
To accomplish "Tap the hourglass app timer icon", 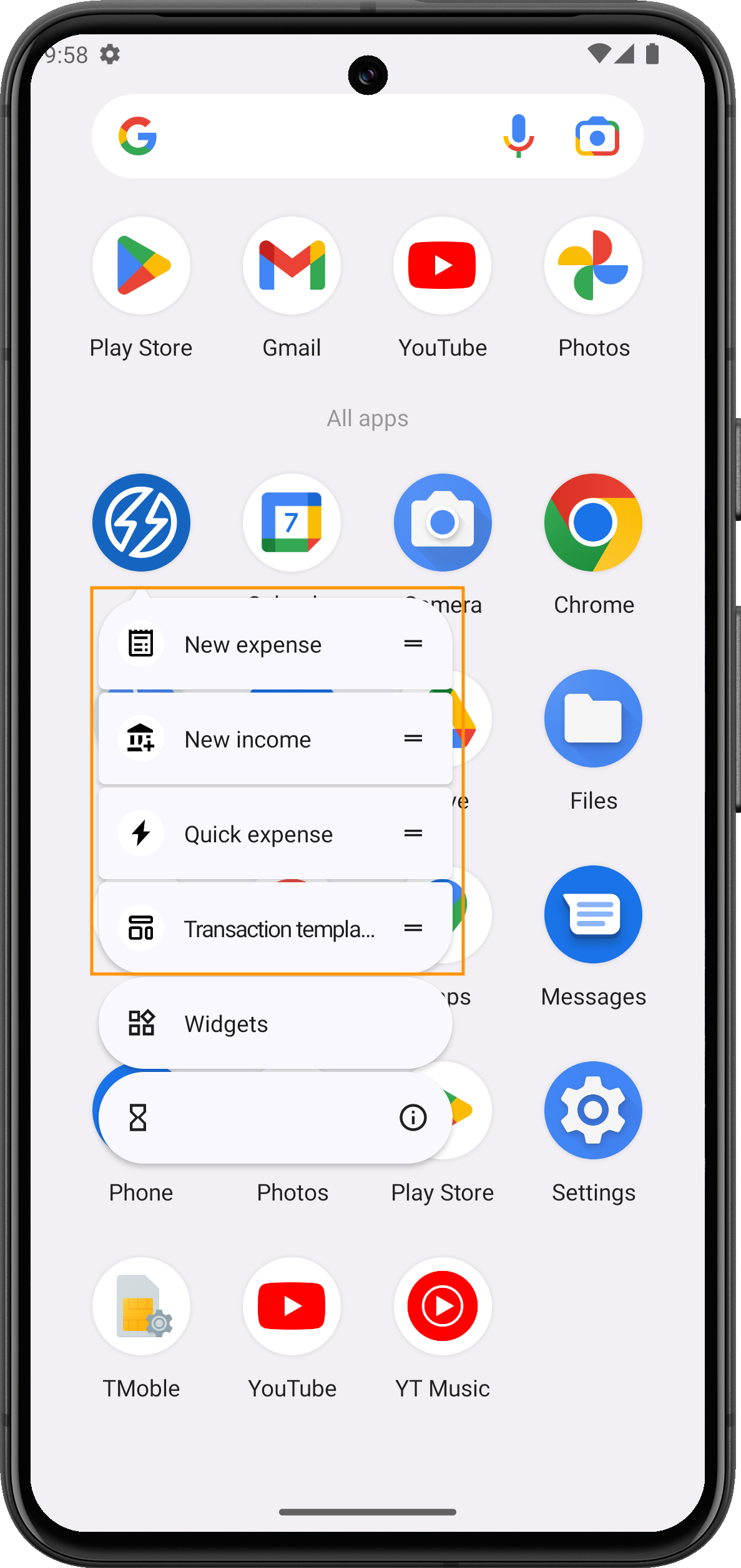I will 138,1118.
